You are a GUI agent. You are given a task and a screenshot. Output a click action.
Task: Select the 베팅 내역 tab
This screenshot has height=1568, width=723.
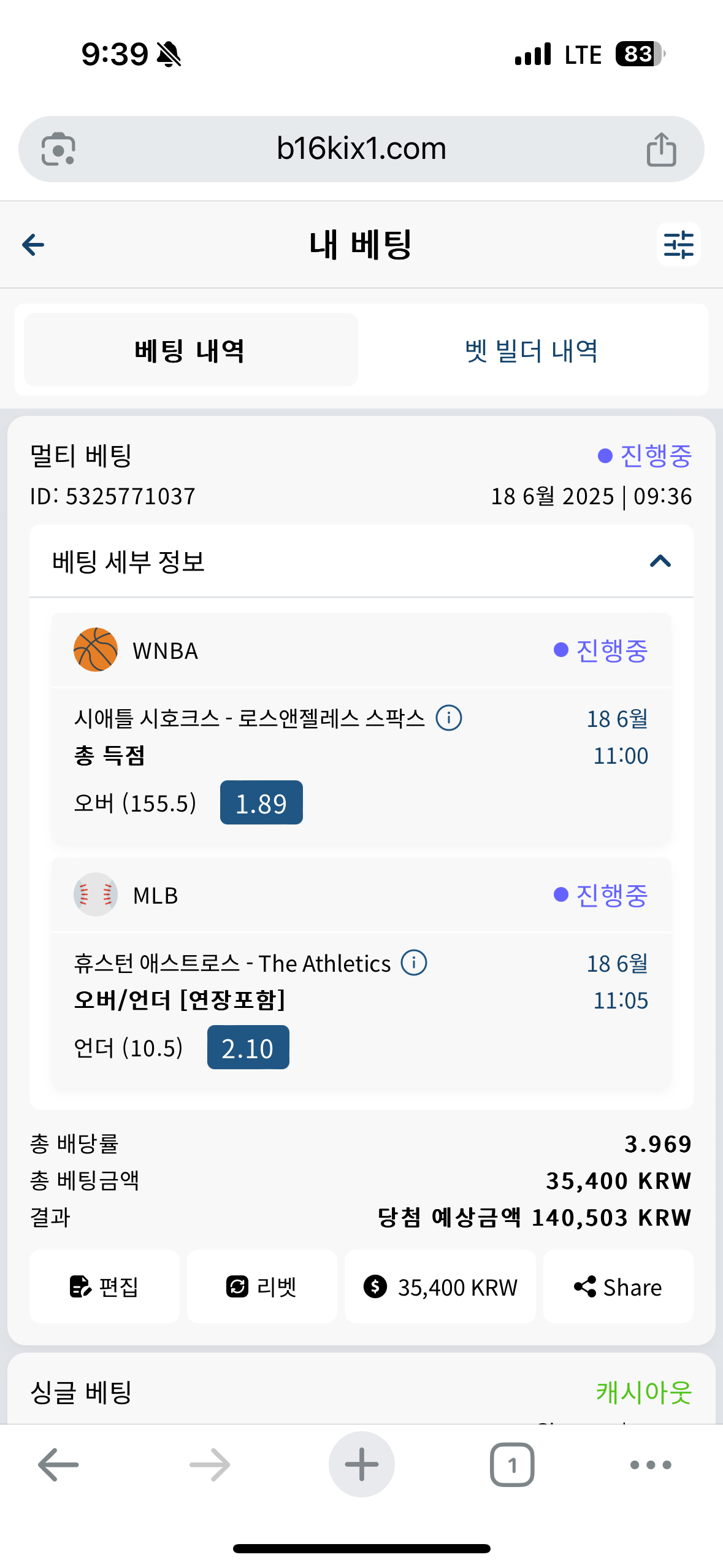click(191, 350)
